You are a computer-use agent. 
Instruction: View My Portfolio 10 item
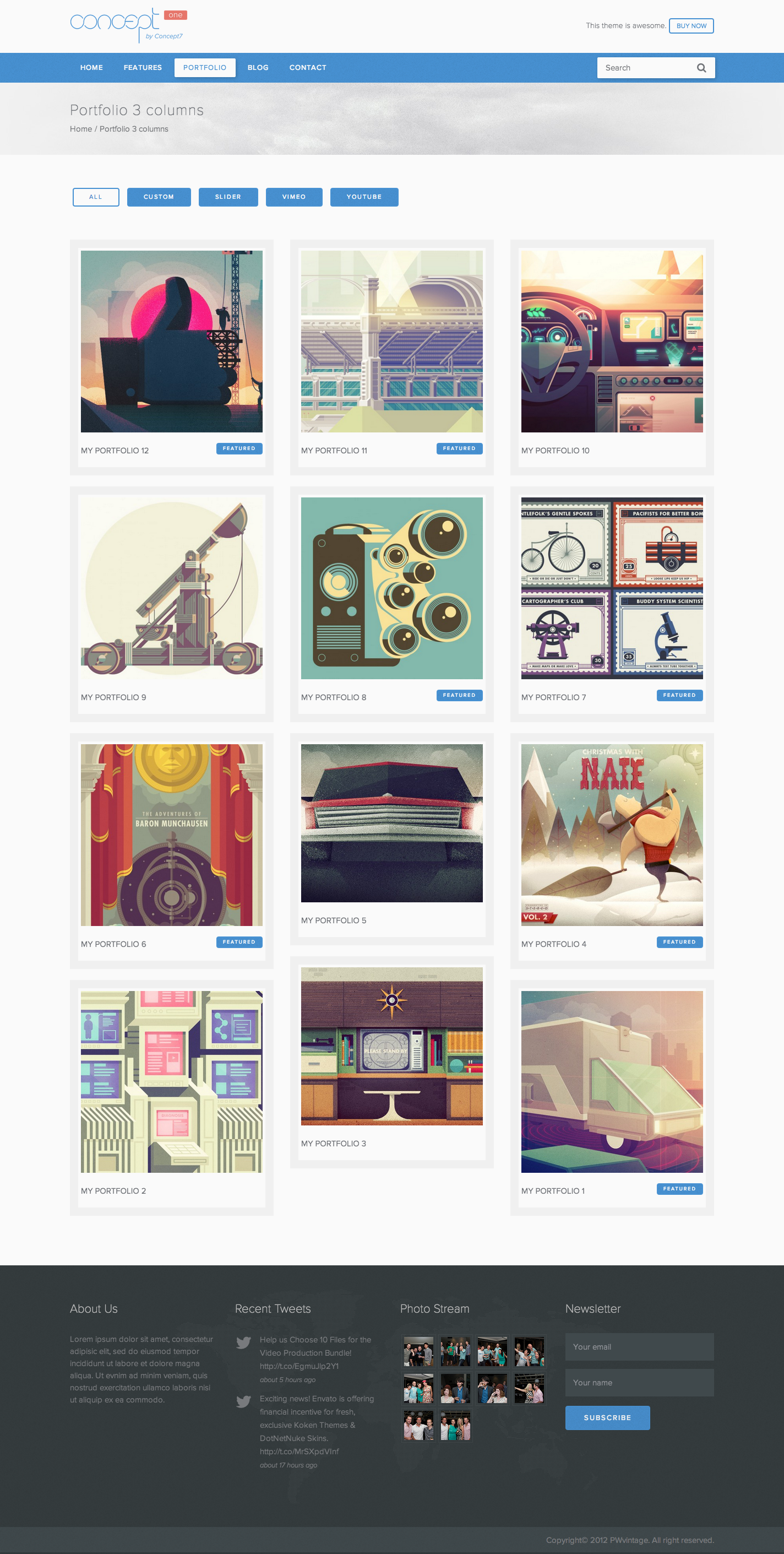[x=612, y=342]
